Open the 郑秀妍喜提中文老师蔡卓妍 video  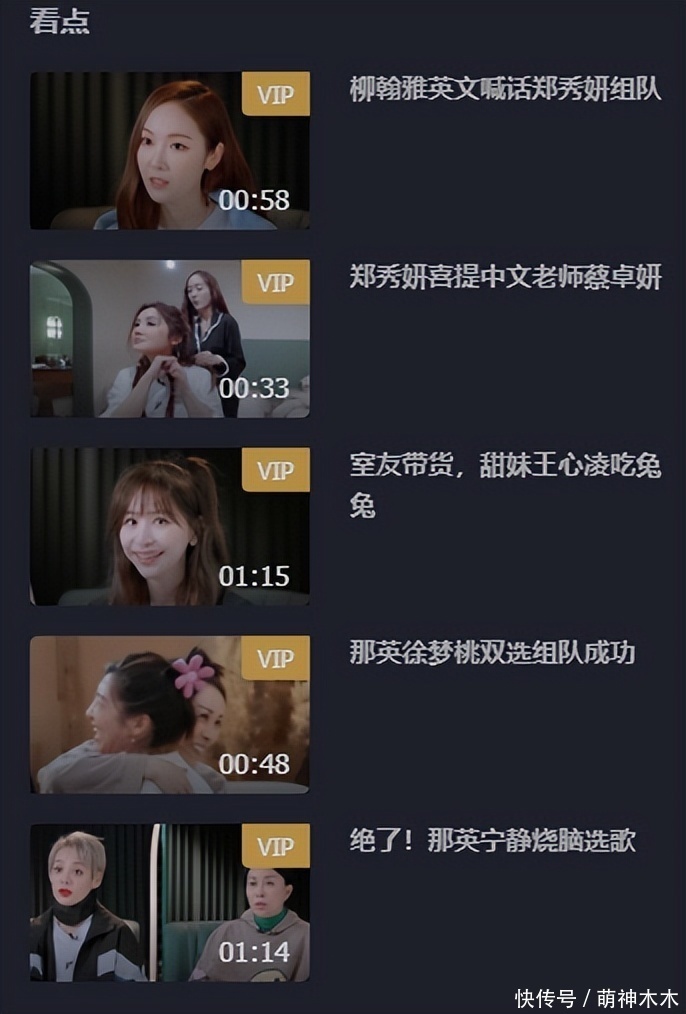(x=170, y=338)
